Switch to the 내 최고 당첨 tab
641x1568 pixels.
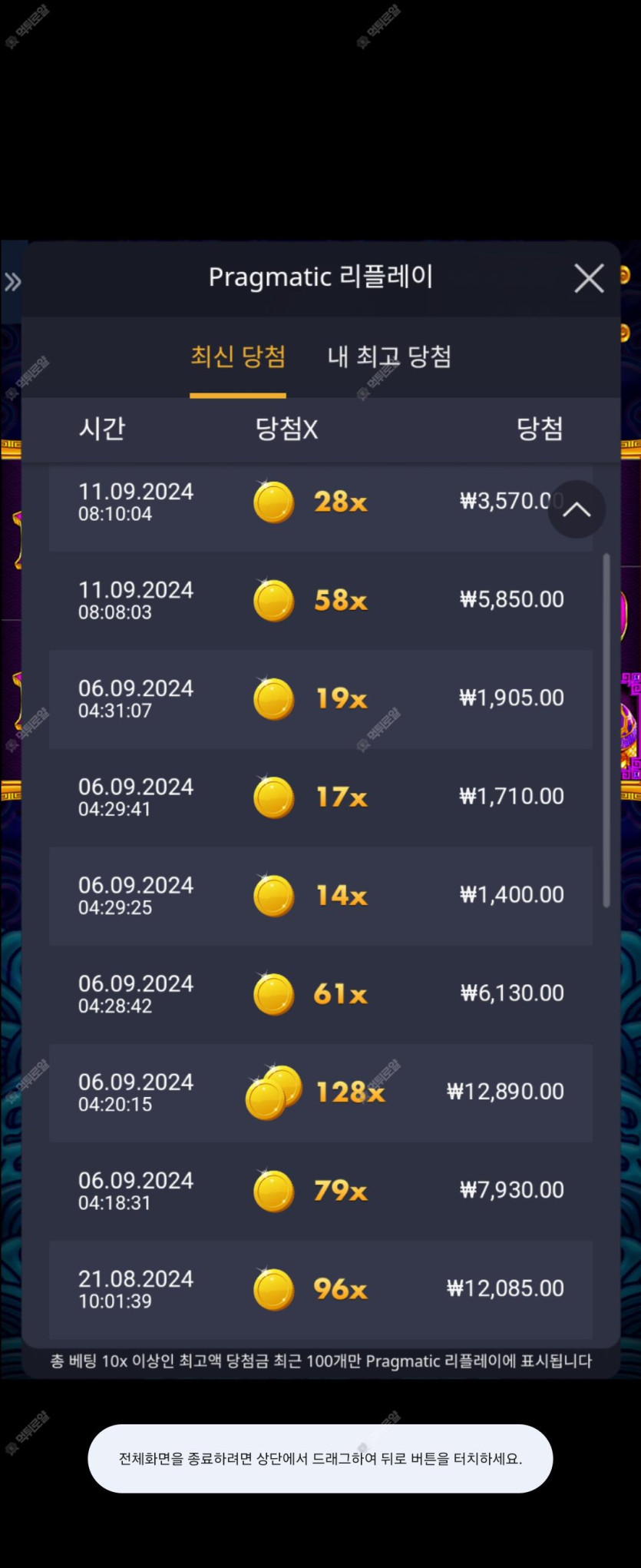pyautogui.click(x=389, y=357)
